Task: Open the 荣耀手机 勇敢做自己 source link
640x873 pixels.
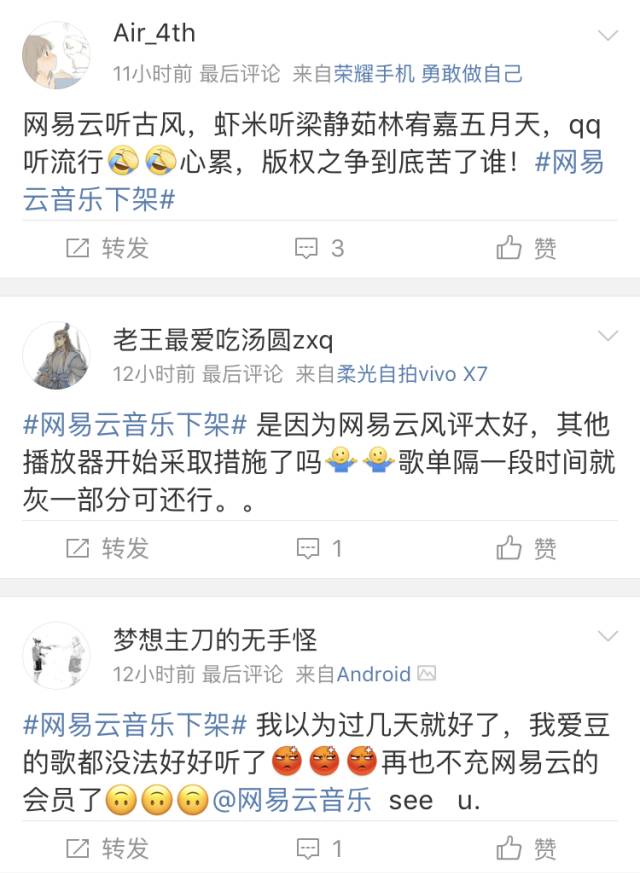Action: 427,73
